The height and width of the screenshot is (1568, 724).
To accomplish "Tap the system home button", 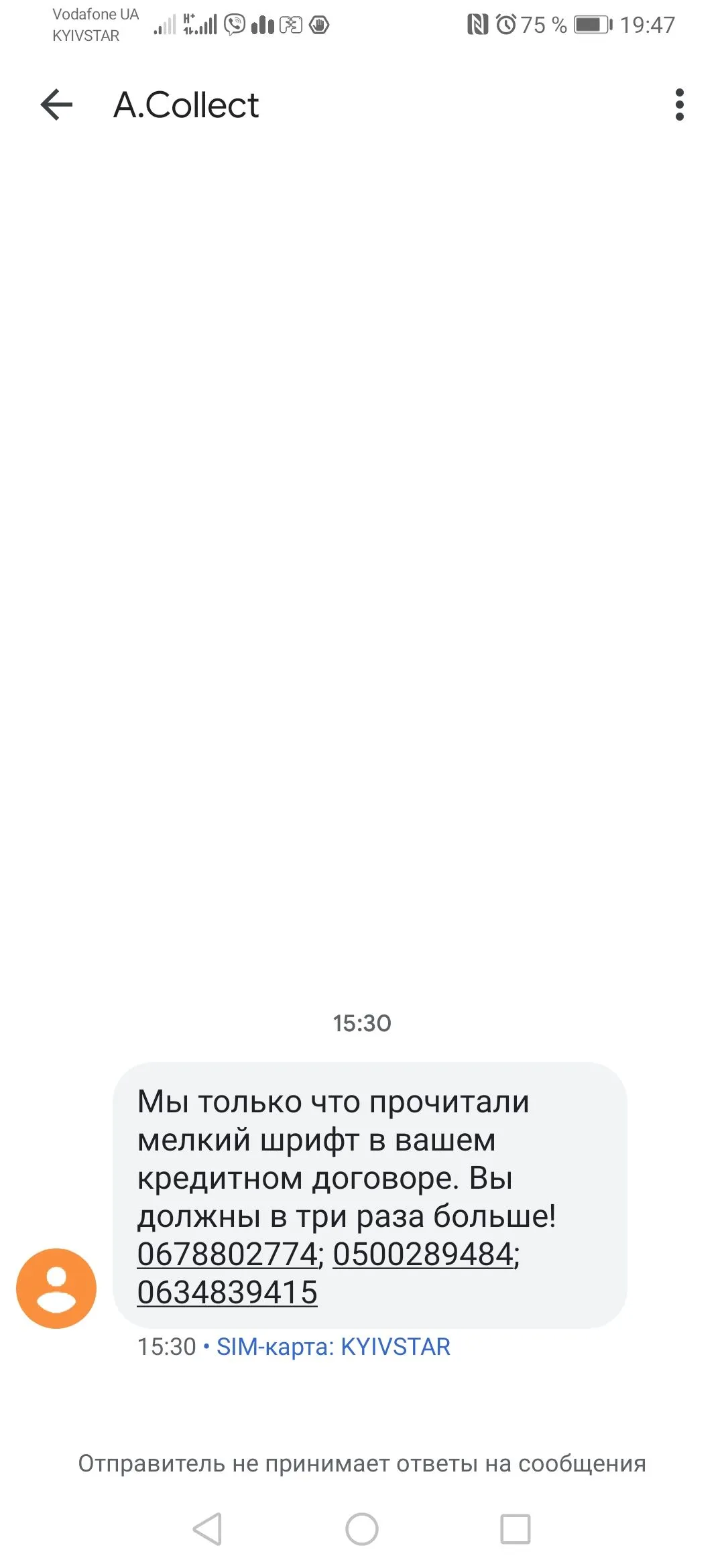I will [362, 1529].
